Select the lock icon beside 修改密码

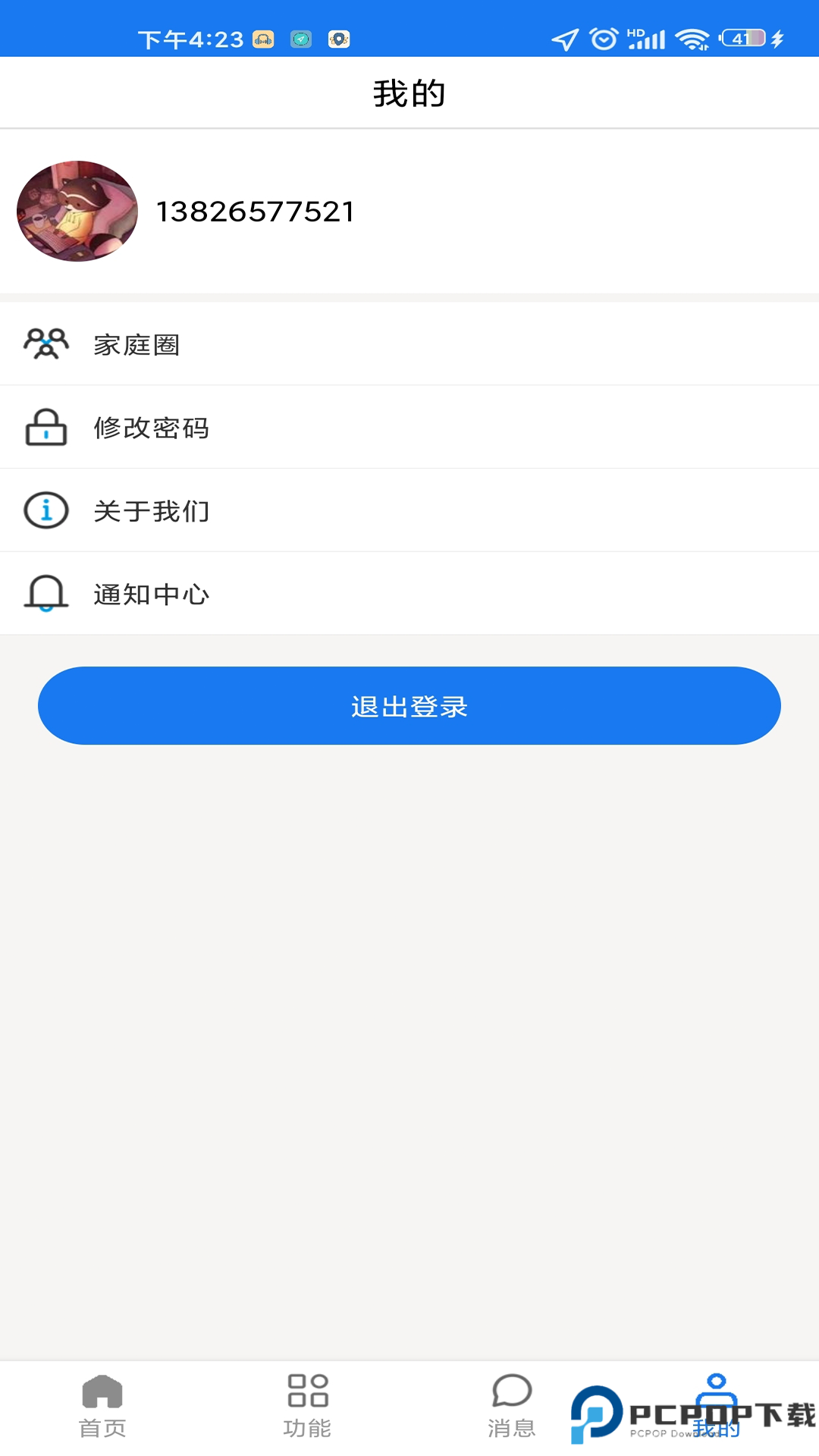(45, 428)
